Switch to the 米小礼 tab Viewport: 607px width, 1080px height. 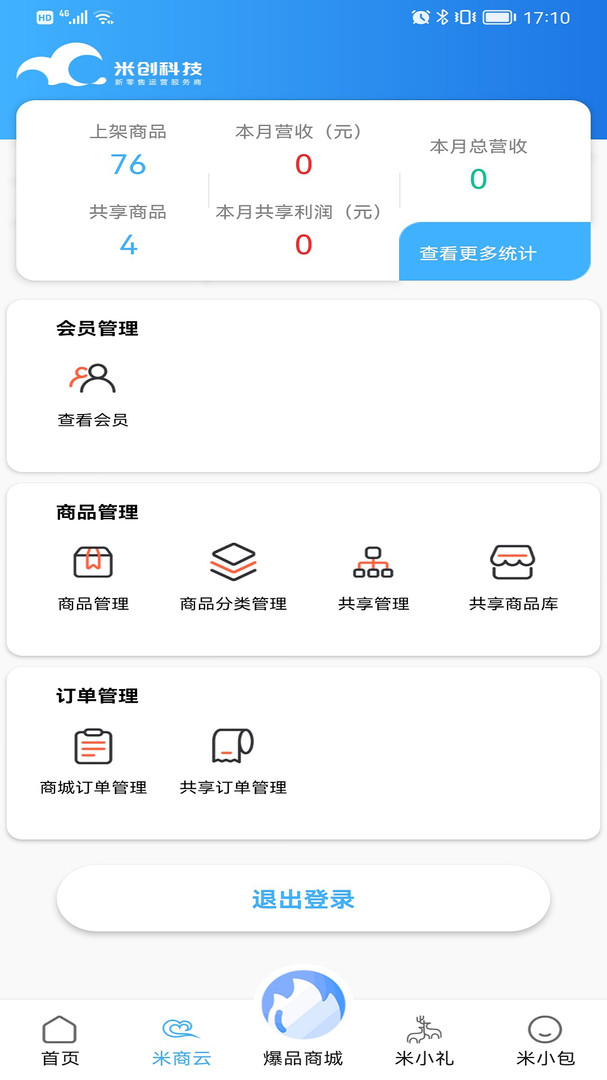424,1041
